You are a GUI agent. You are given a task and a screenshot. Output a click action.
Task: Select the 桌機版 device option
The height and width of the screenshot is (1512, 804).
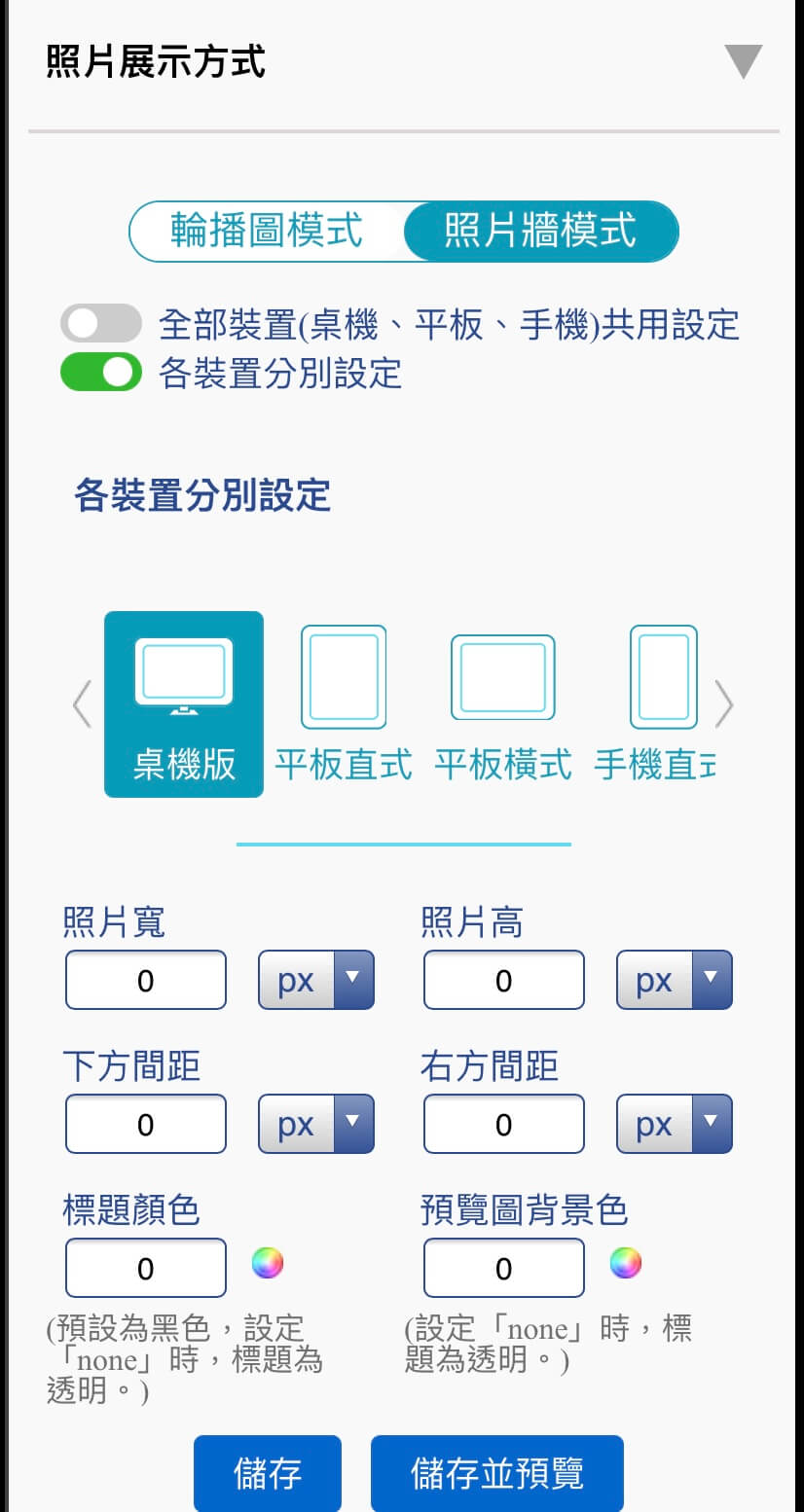pos(184,703)
